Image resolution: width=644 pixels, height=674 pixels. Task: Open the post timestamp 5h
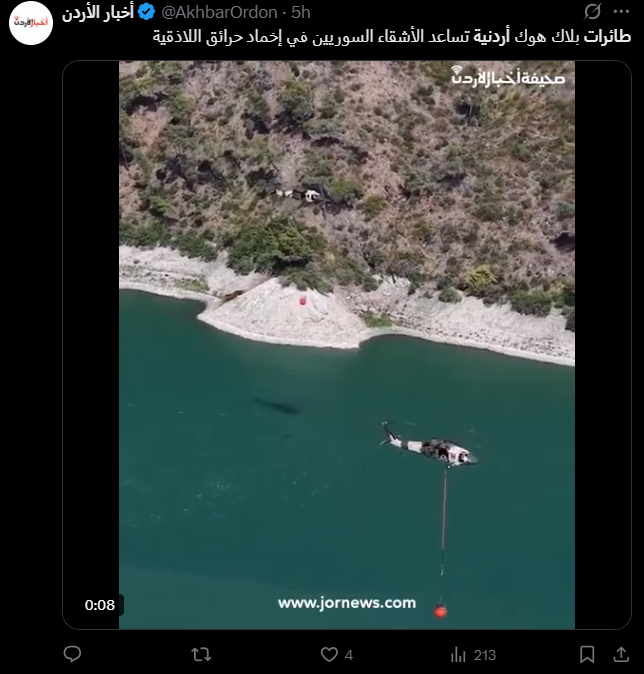(301, 12)
